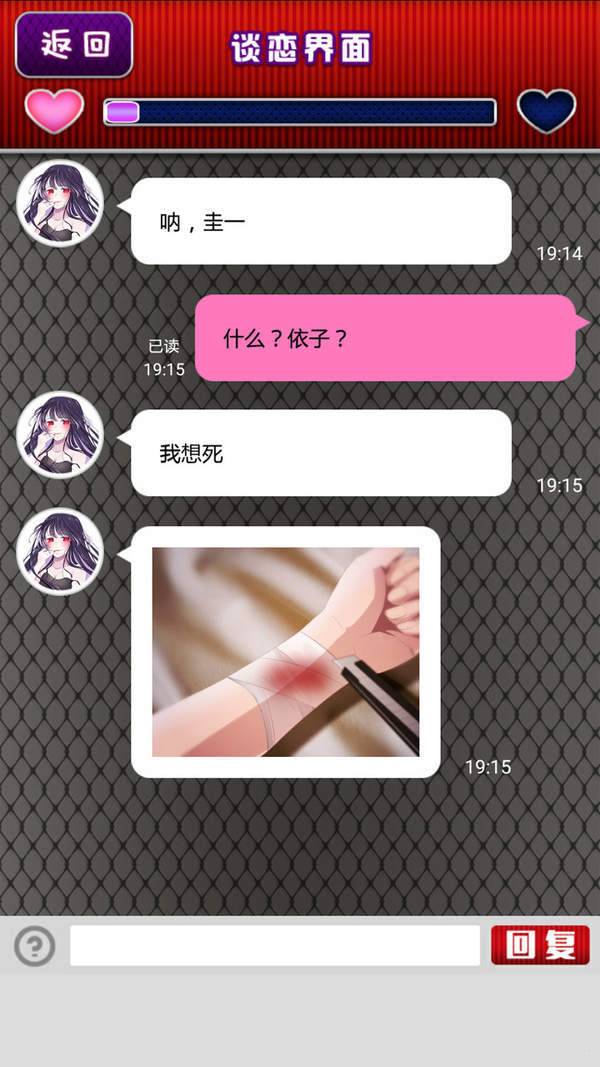Viewport: 600px width, 1067px height.
Task: Tap the 返回 back button
Action: click(74, 45)
